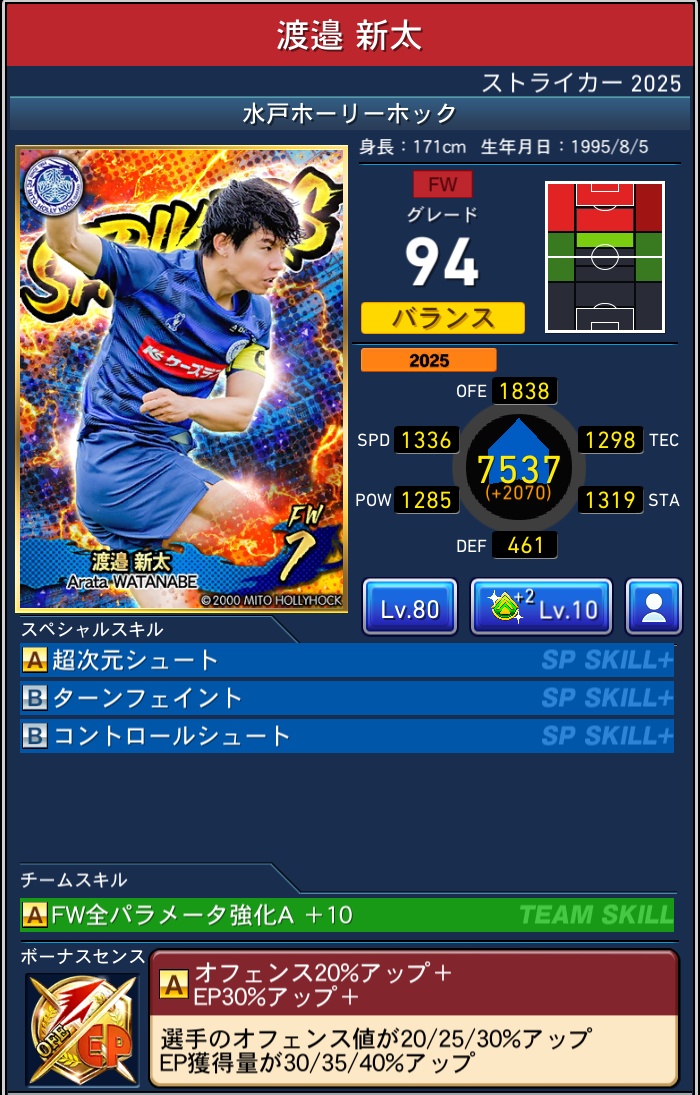Open the player profile silhouette icon
Image resolution: width=700 pixels, height=1095 pixels.
[x=654, y=607]
